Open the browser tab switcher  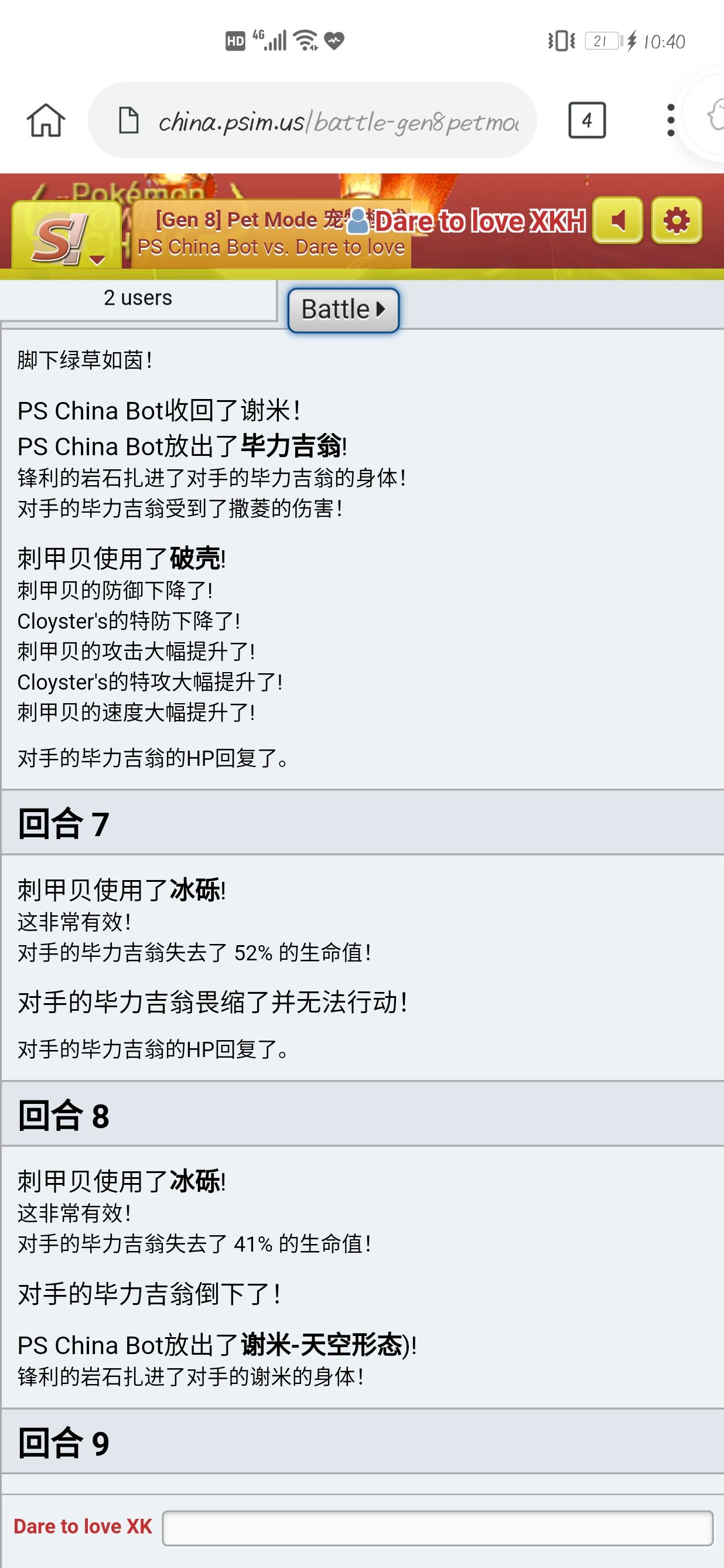pos(586,120)
